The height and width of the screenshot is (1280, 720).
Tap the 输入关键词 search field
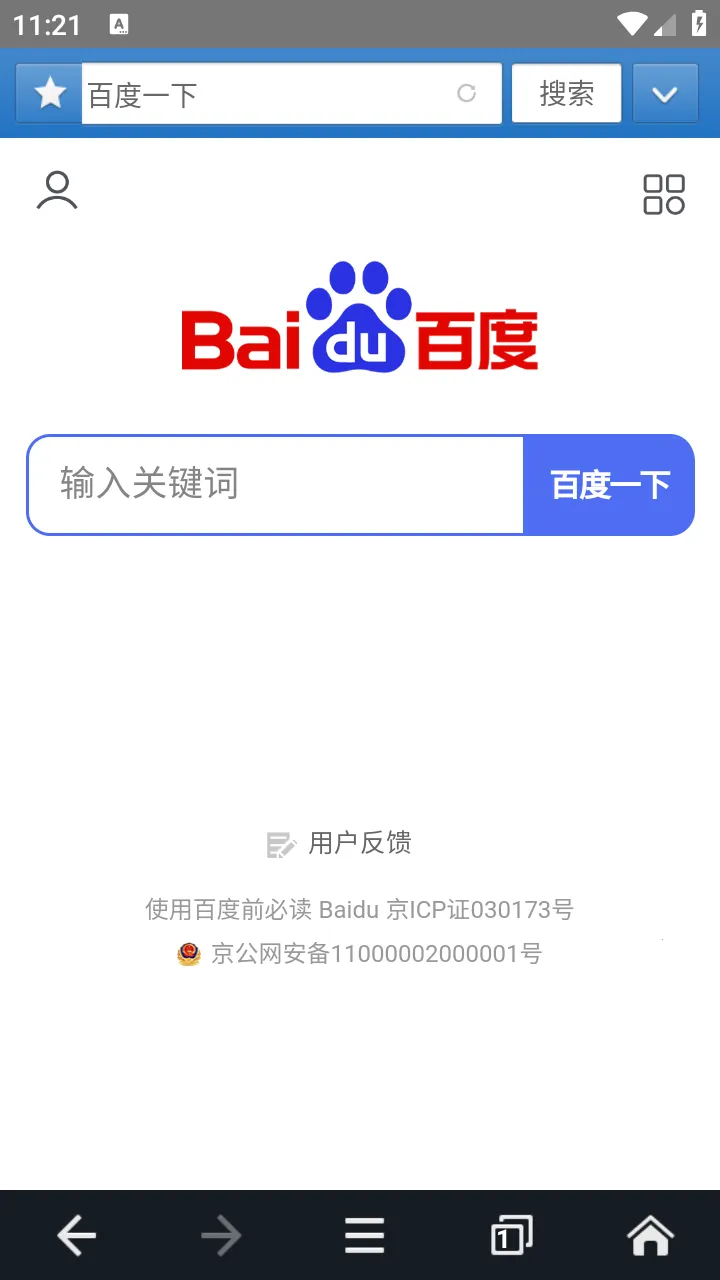coord(275,484)
